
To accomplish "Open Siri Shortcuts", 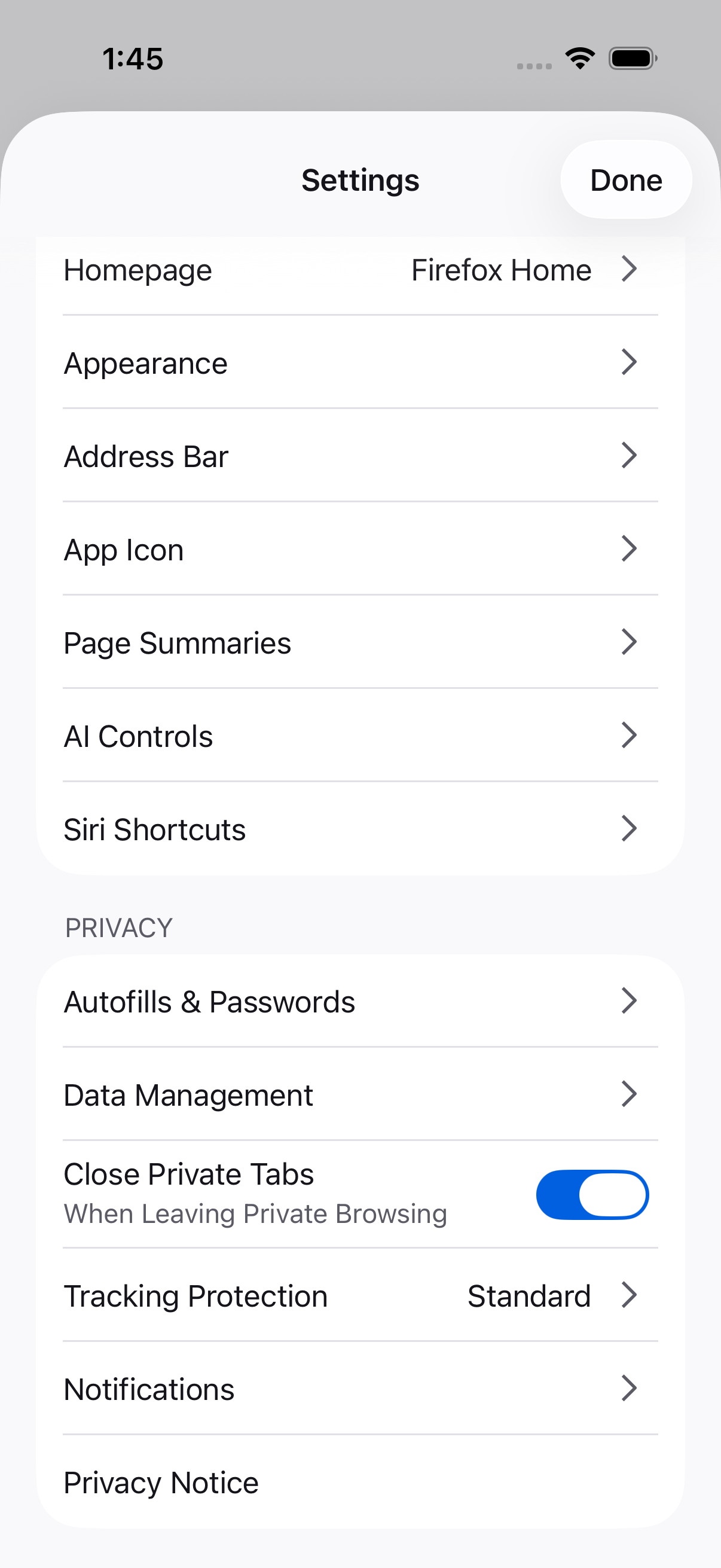I will 360,829.
